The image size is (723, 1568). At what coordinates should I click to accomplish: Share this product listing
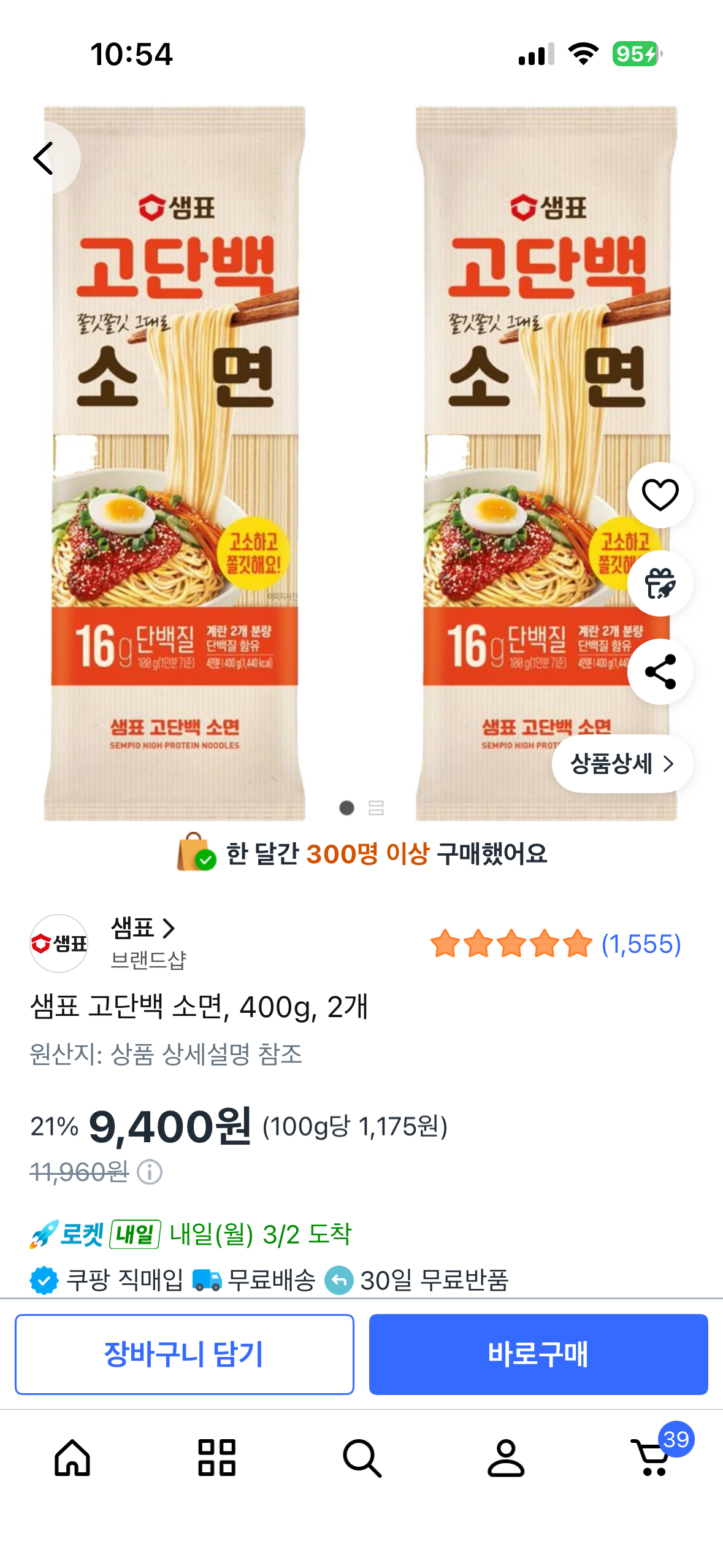660,672
